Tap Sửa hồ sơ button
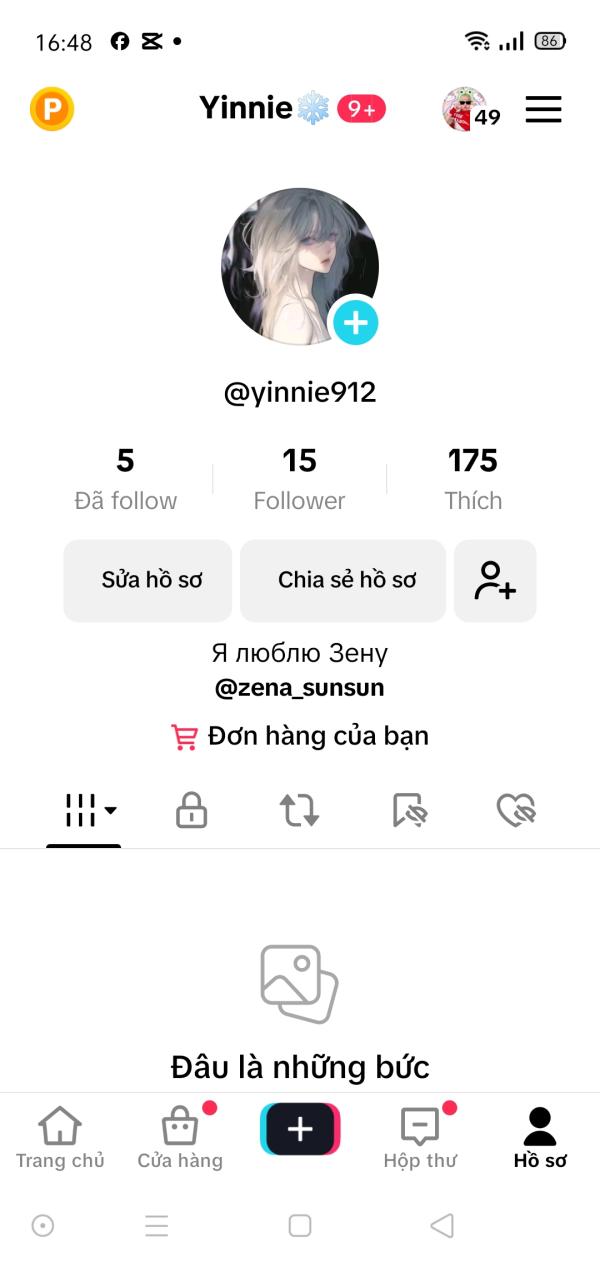Screen dimensions: 600x1267 click(x=148, y=580)
